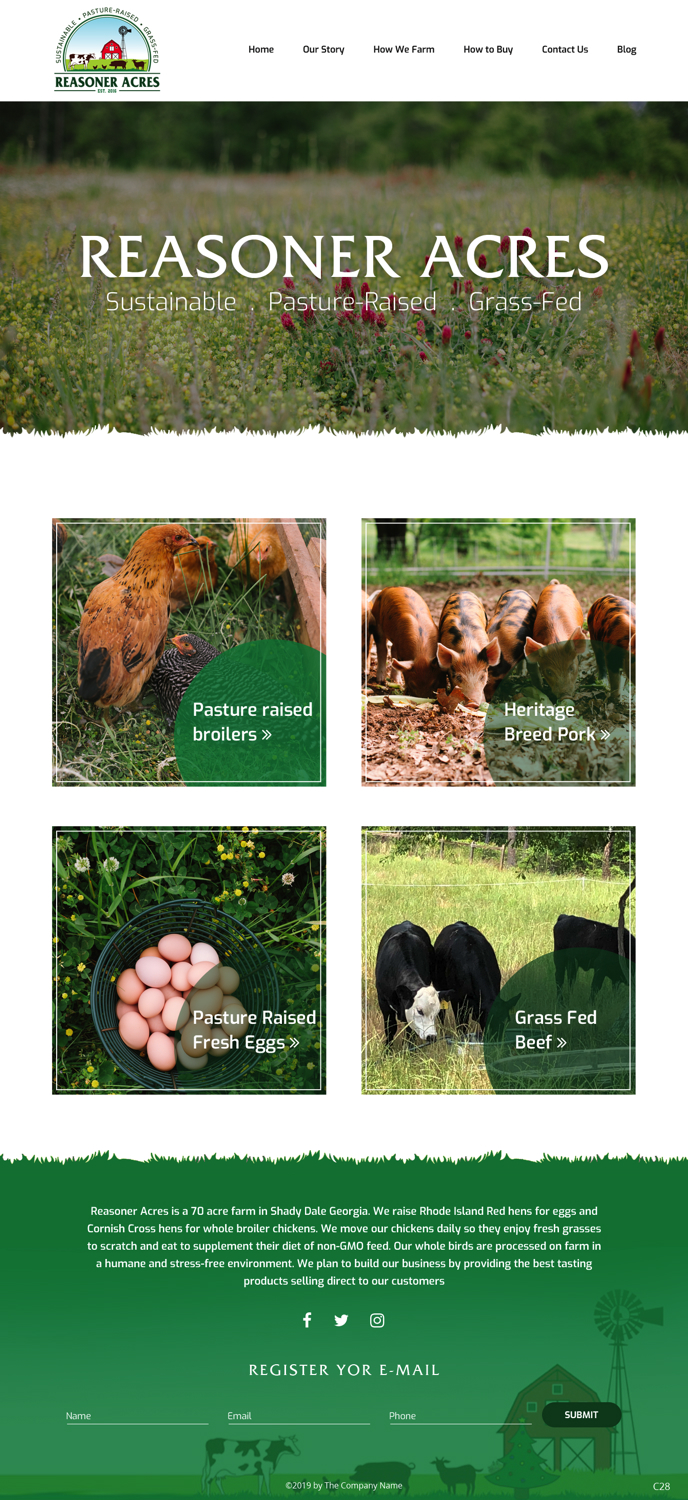Screen dimensions: 688x1500
Task: Submit the email registration form
Action: click(581, 1415)
